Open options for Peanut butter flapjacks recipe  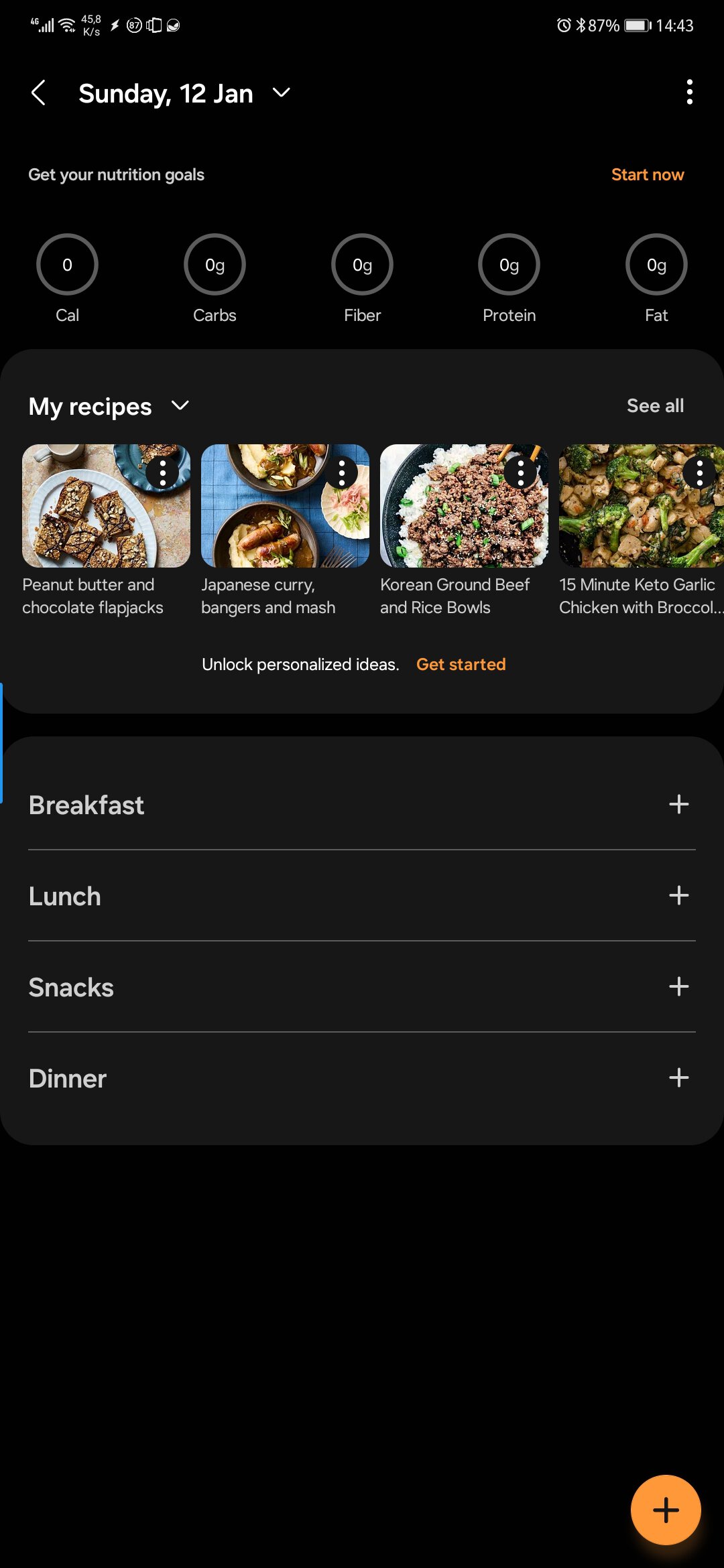click(163, 473)
